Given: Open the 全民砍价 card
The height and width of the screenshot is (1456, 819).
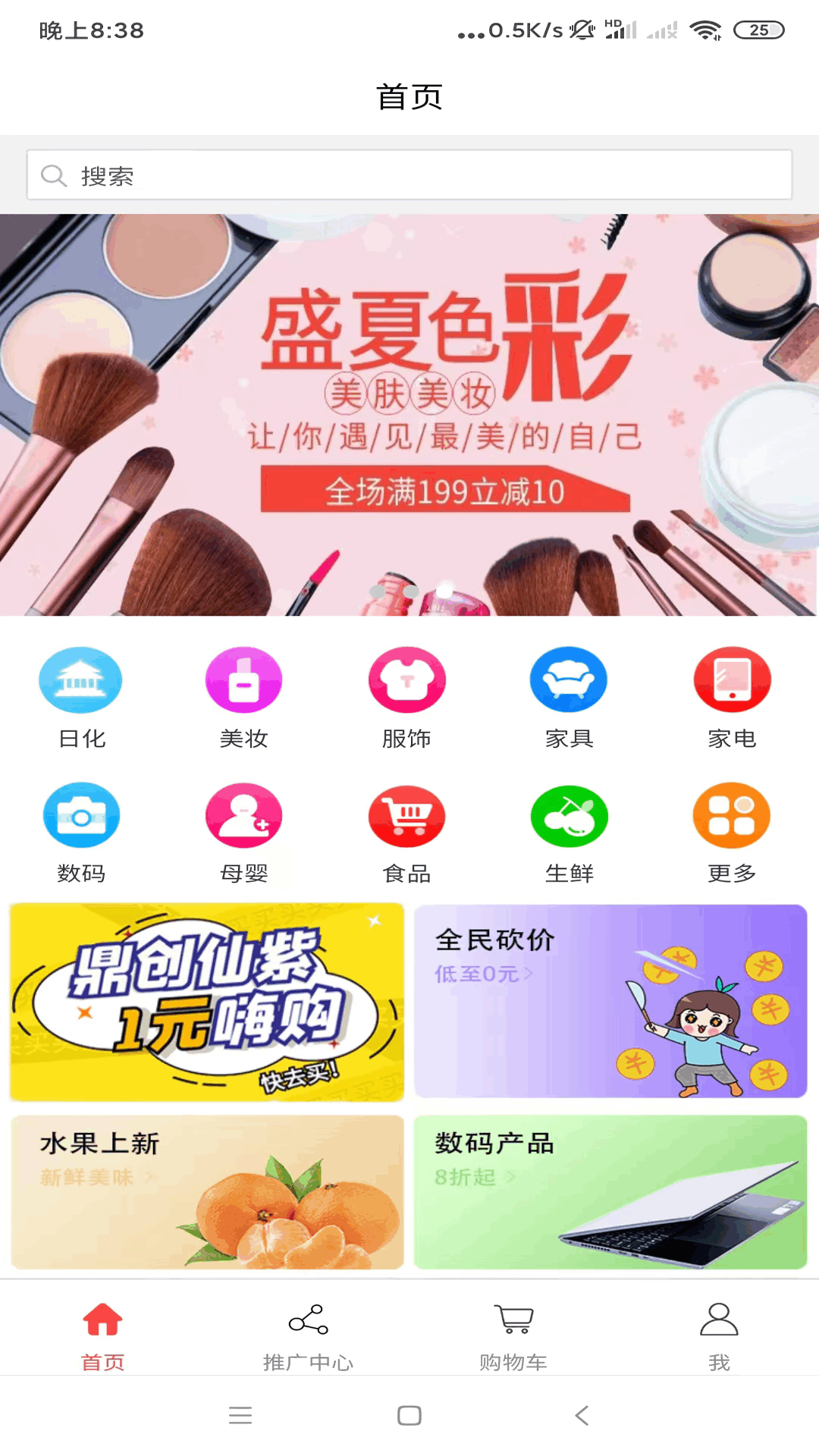Looking at the screenshot, I should pyautogui.click(x=610, y=1001).
